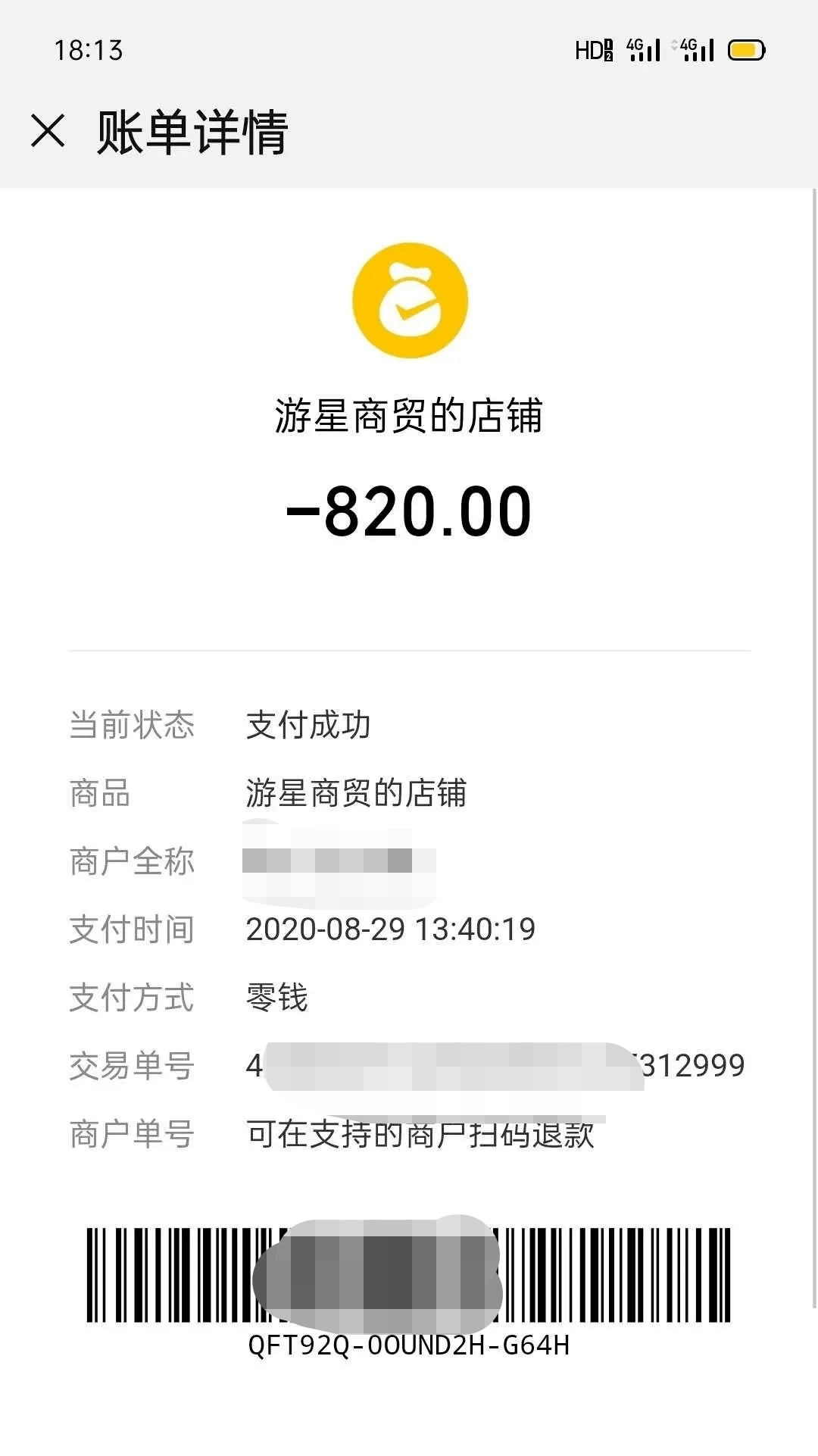Click the second 4G signal indicator

point(697,48)
